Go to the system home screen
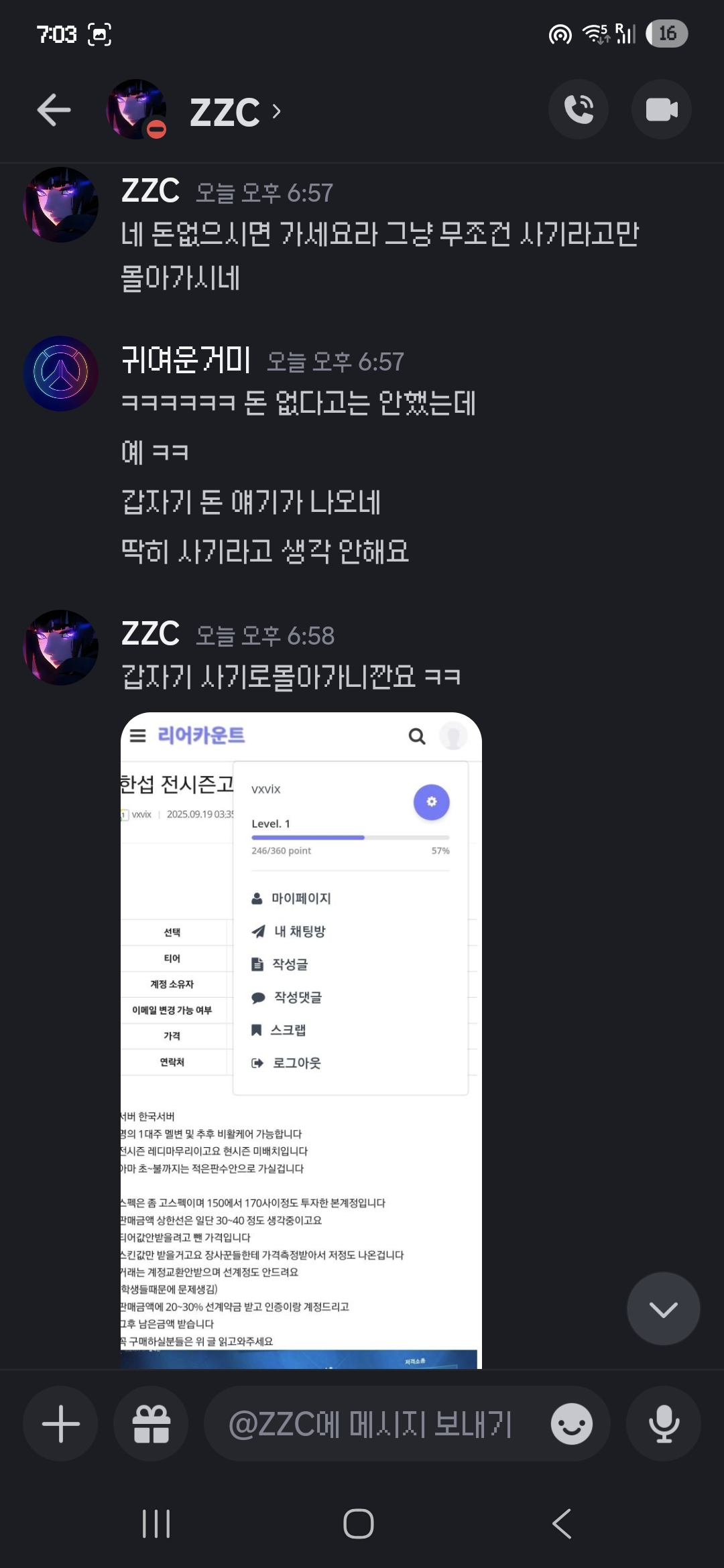 pyautogui.click(x=359, y=1524)
